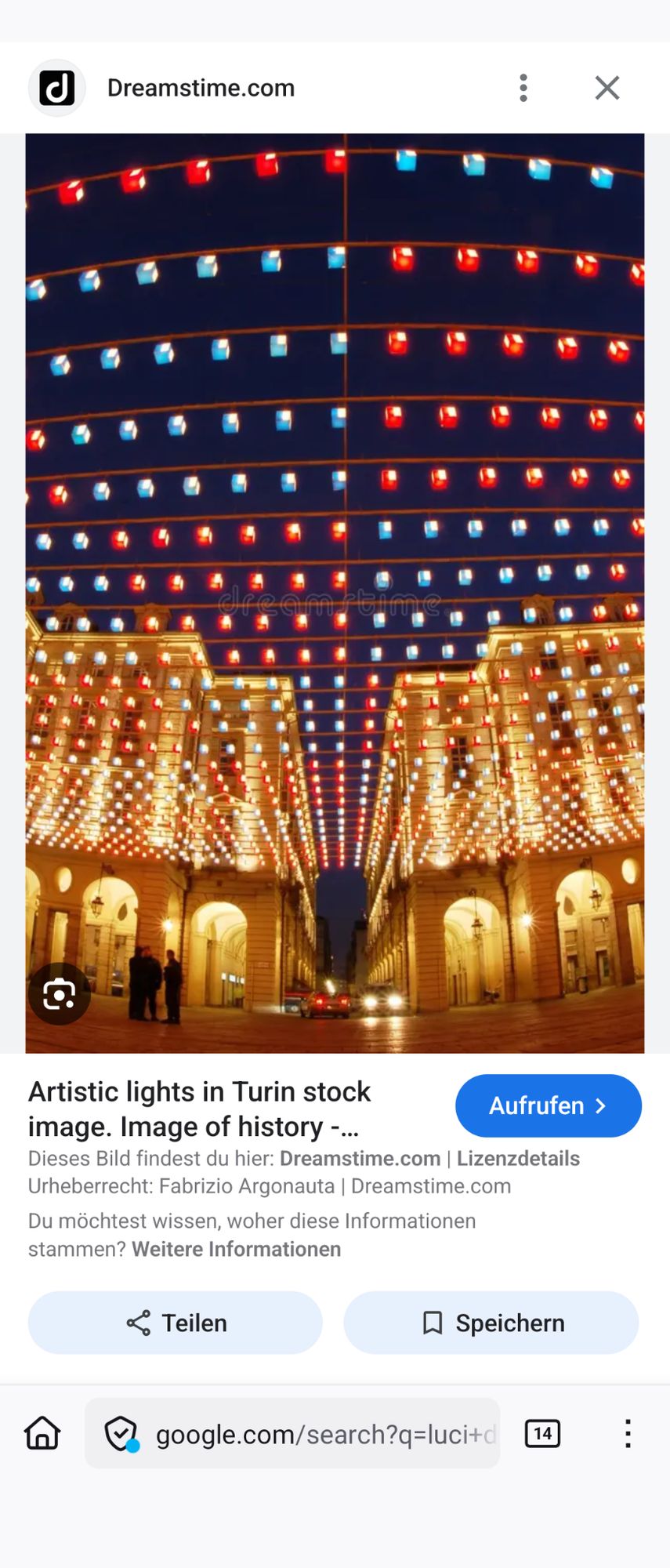Image resolution: width=670 pixels, height=1568 pixels.
Task: Open the 14 tabs switcher
Action: (542, 1433)
